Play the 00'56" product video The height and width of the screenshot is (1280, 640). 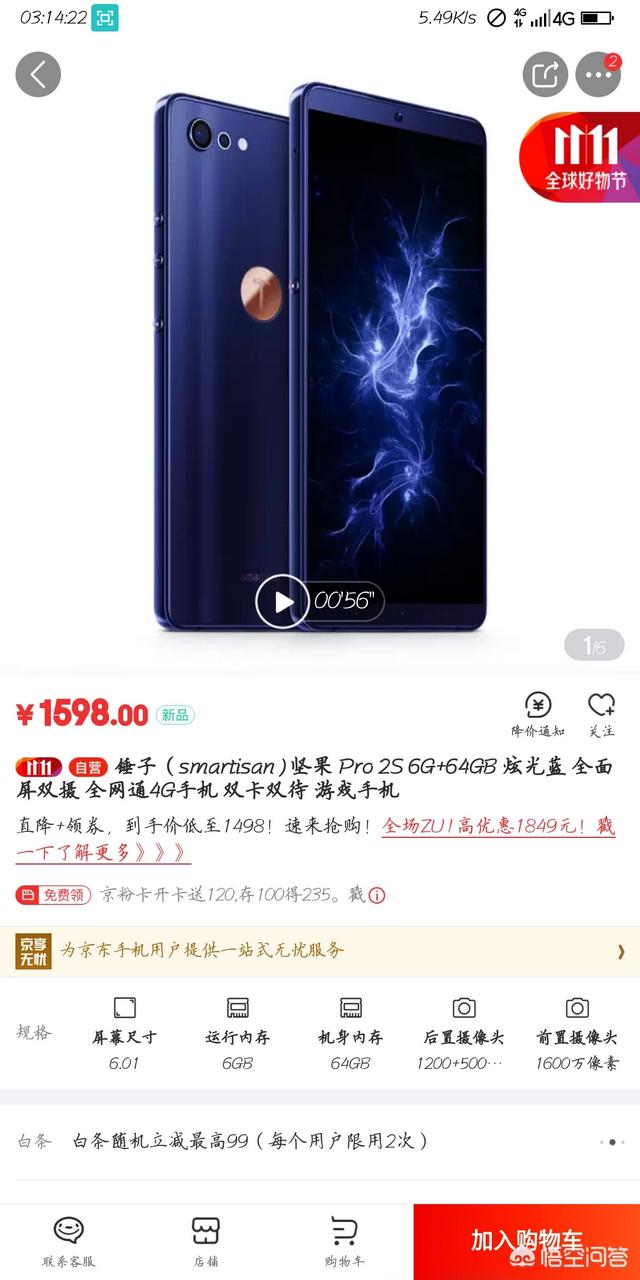pos(281,601)
